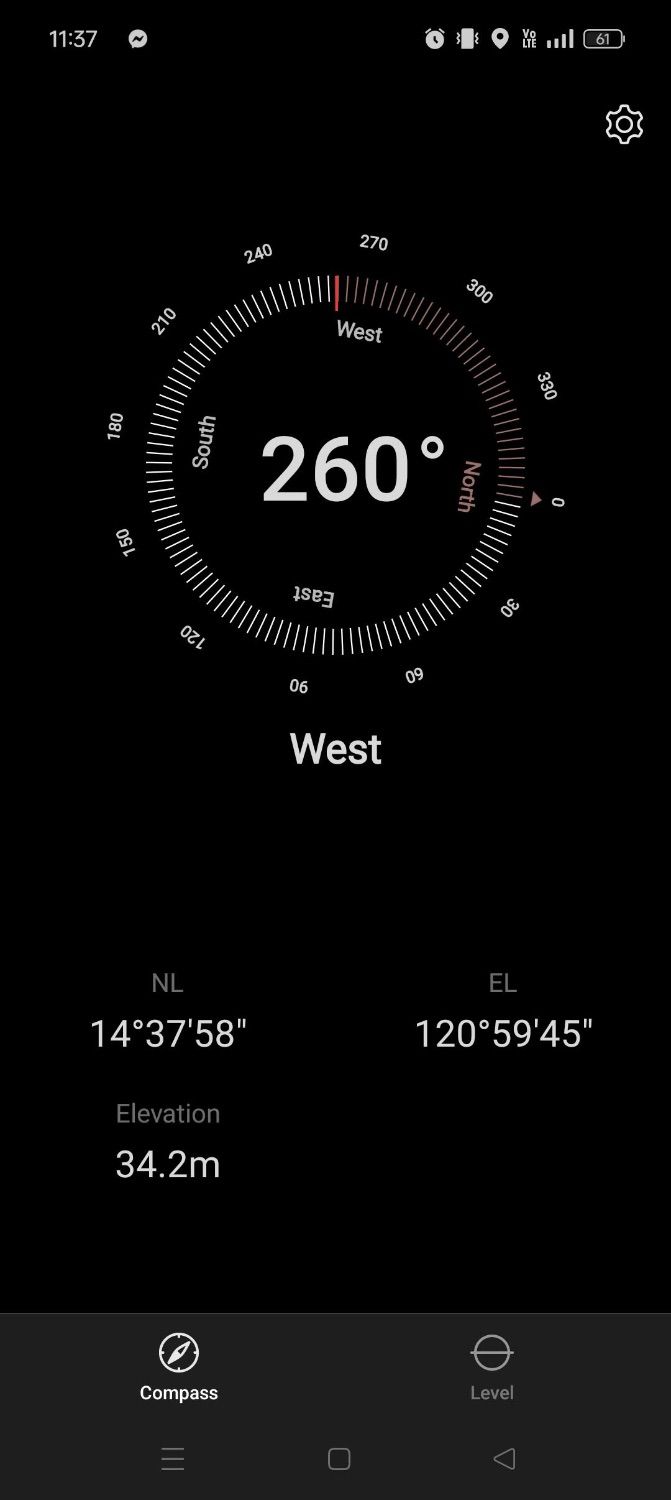
Task: Select the Compass tab
Action: [x=179, y=1367]
